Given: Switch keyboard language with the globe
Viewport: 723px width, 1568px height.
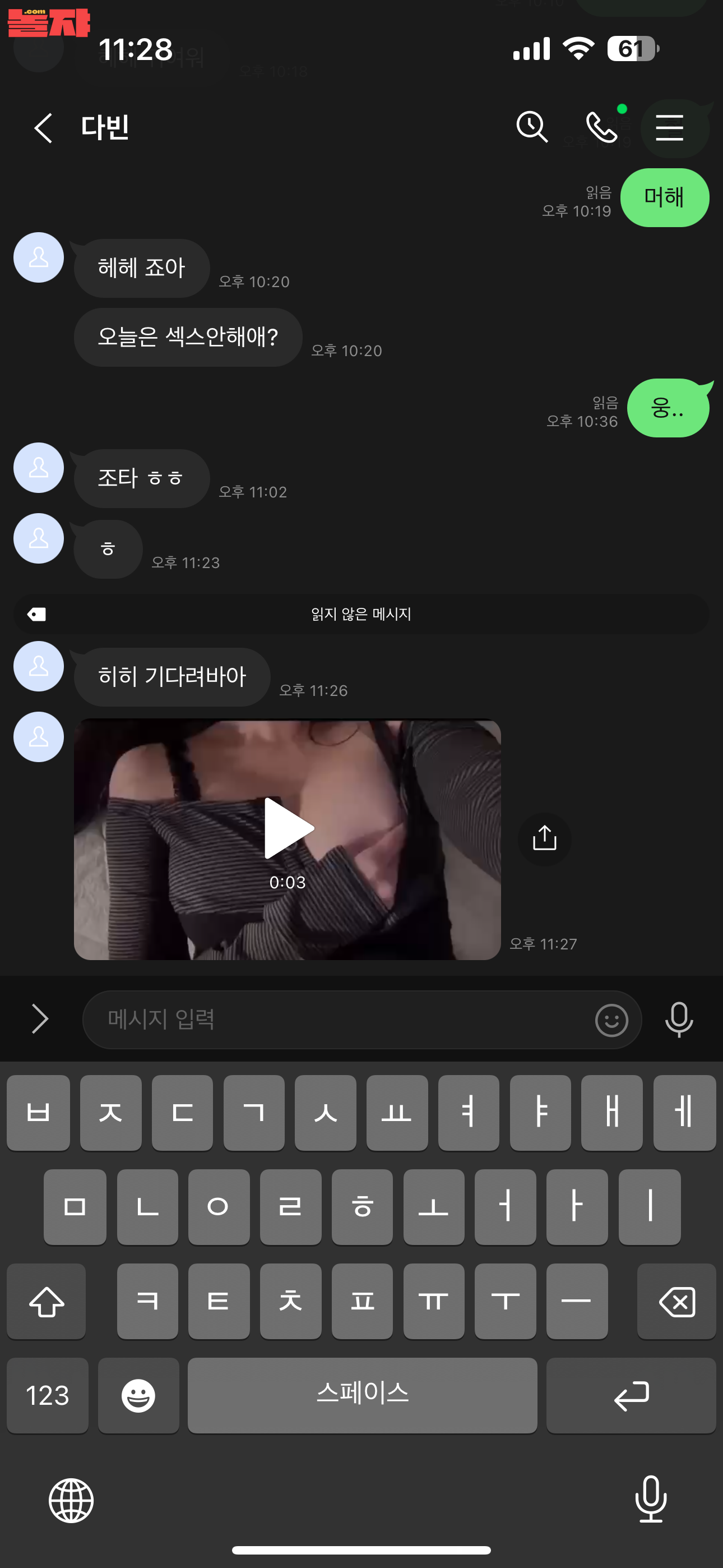Looking at the screenshot, I should tap(71, 1500).
